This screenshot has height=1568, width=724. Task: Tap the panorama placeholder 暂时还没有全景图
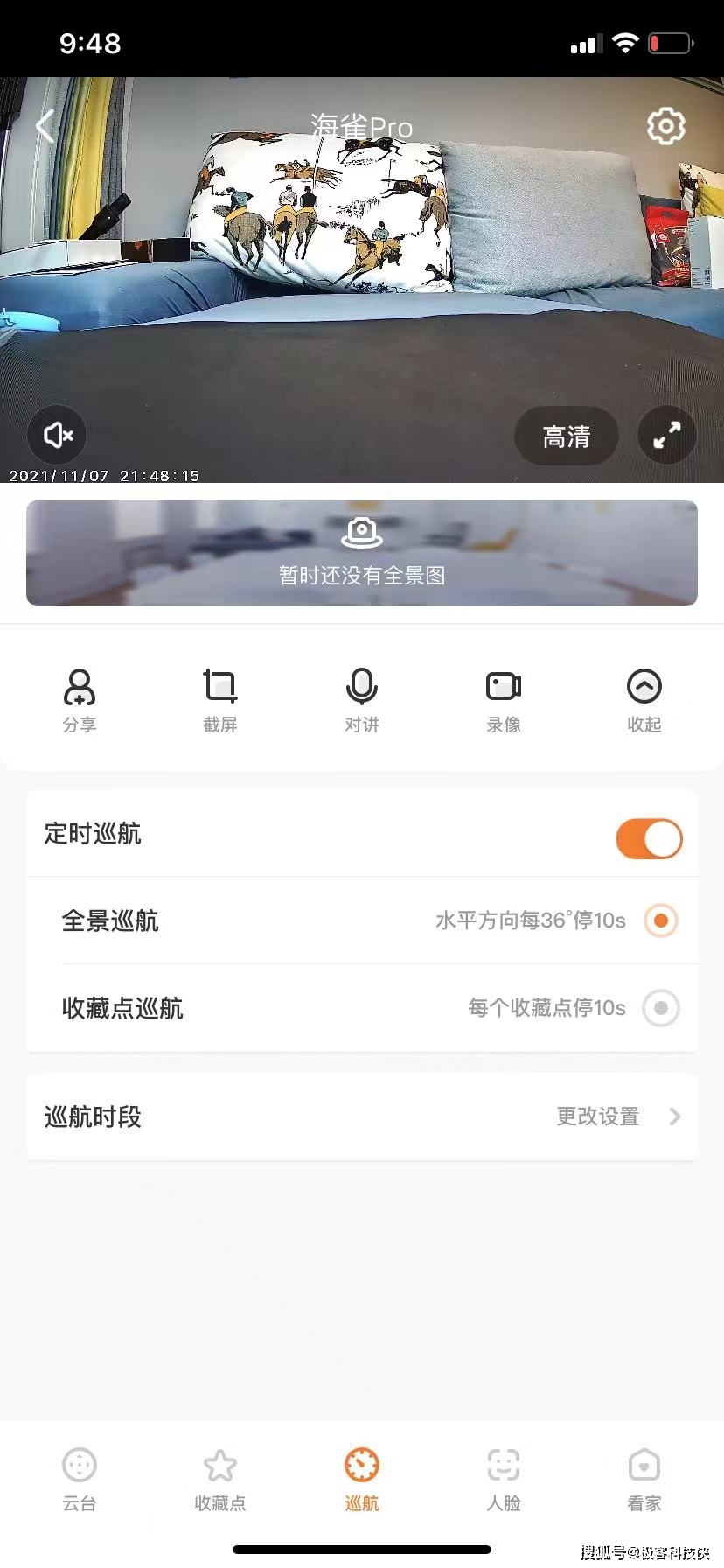click(362, 552)
